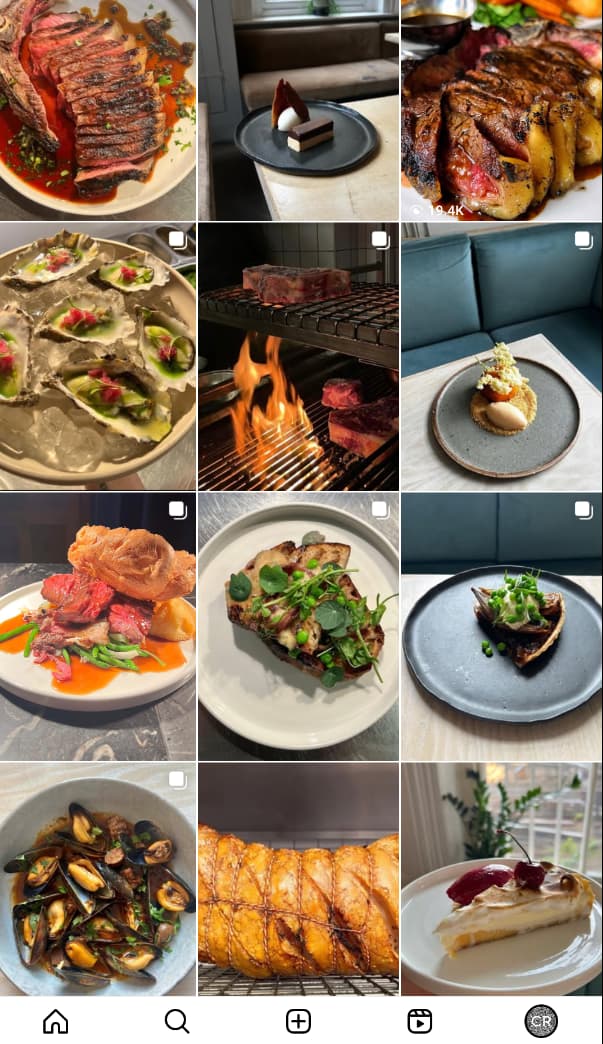The image size is (603, 1044).
Task: View the dessert on grey plate by sofa
Action: (501, 356)
